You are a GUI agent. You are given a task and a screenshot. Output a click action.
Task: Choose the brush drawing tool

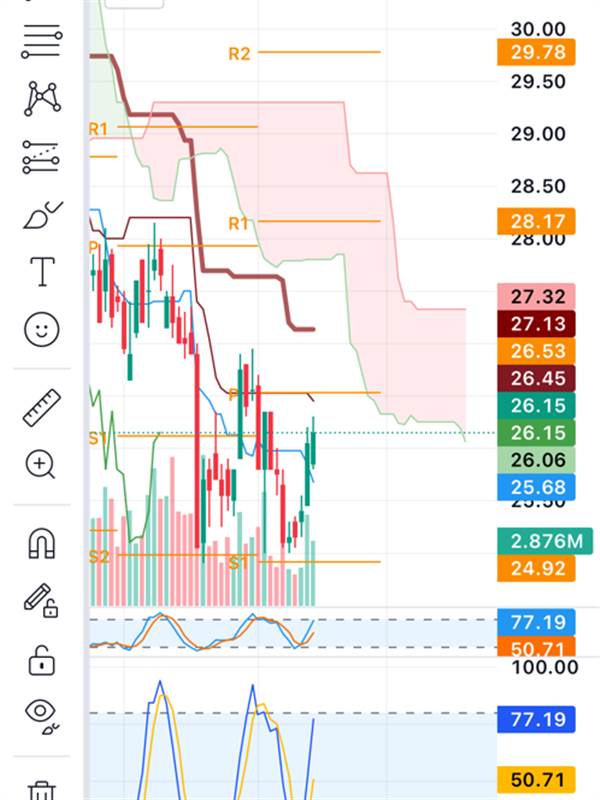pos(43,215)
